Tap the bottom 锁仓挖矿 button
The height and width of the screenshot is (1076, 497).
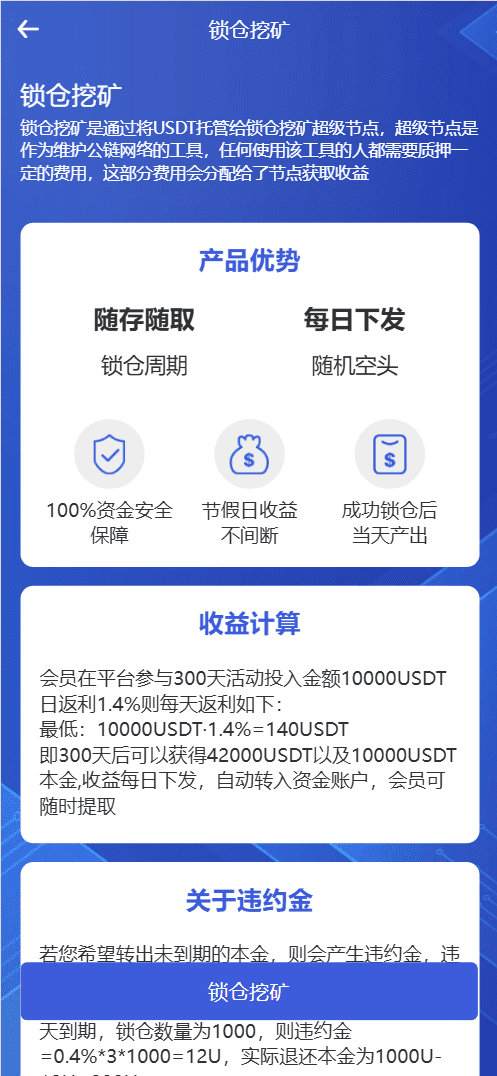click(x=249, y=991)
